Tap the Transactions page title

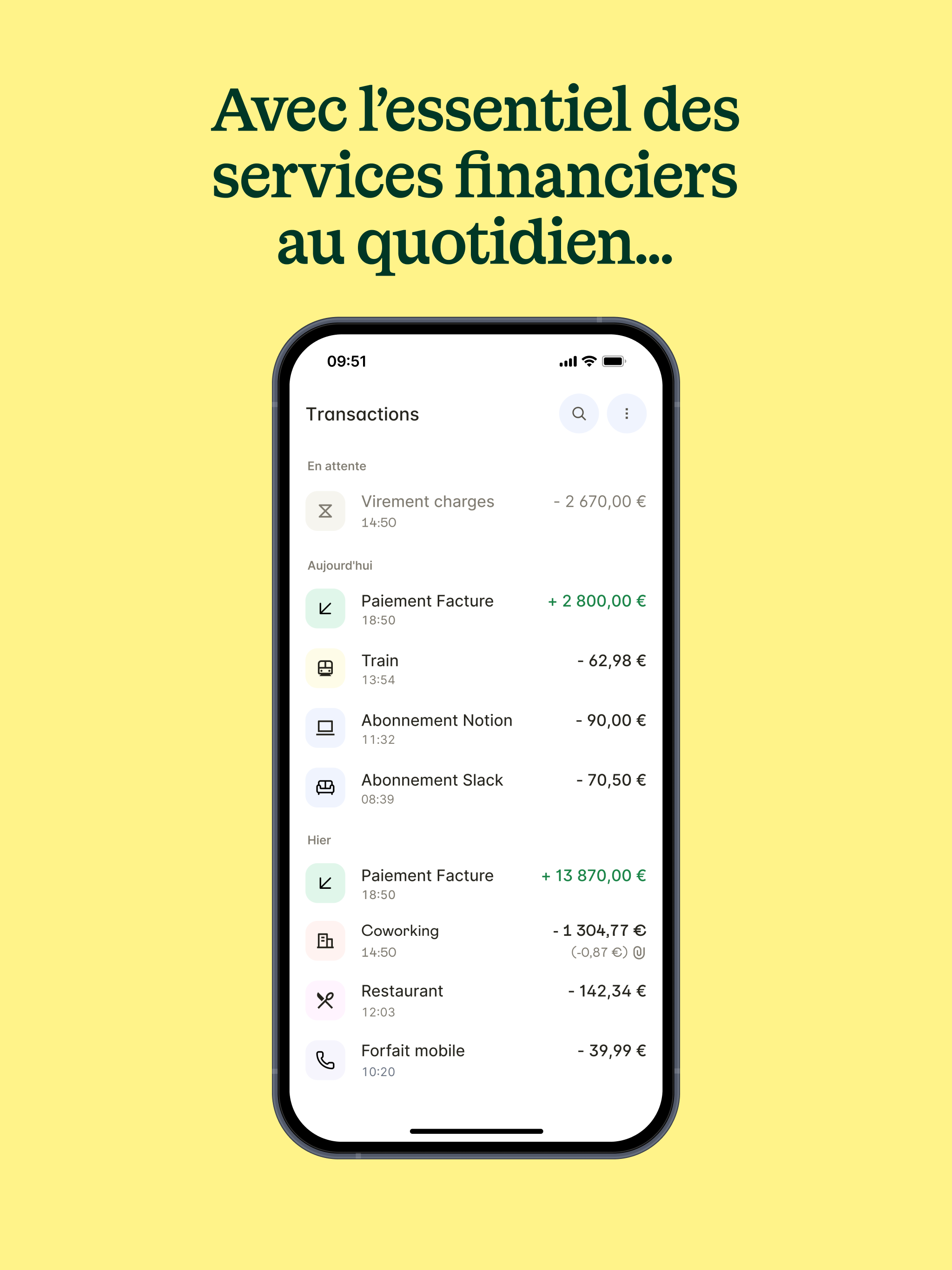coord(362,414)
